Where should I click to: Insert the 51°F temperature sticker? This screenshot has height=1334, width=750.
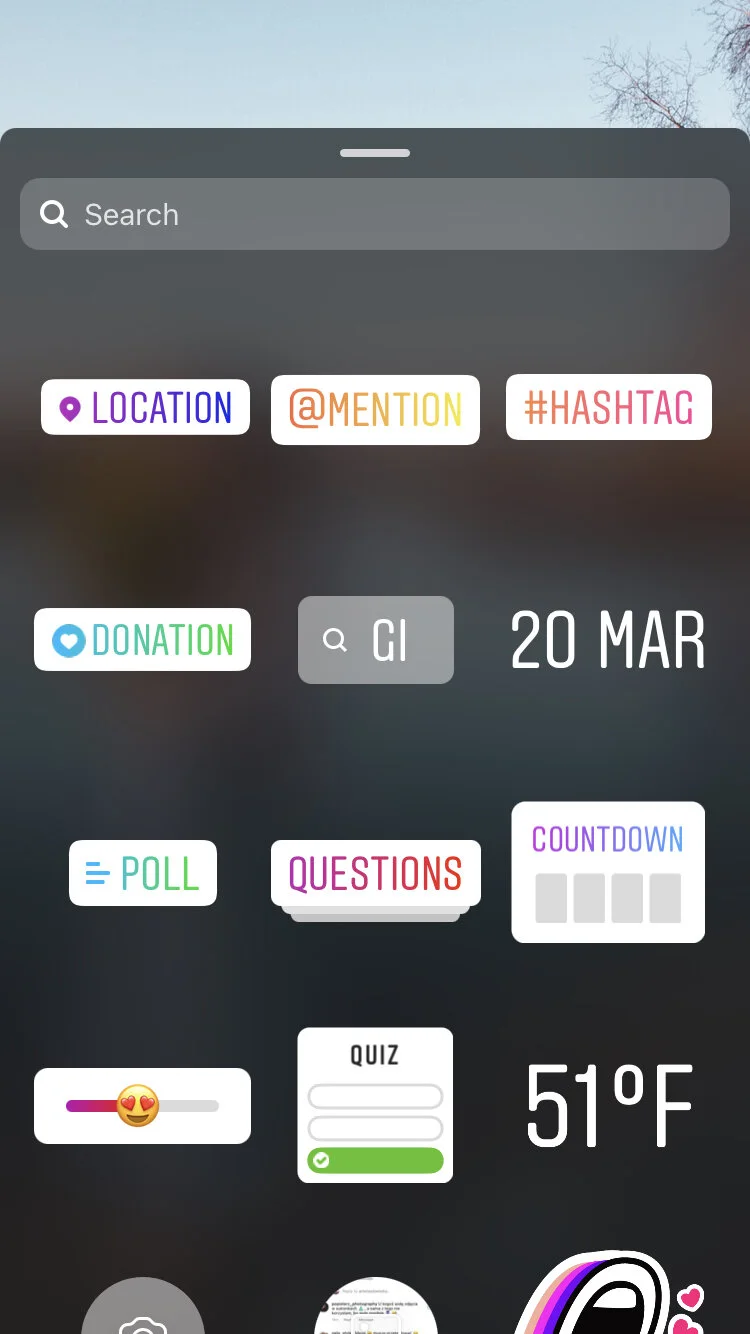click(608, 1105)
